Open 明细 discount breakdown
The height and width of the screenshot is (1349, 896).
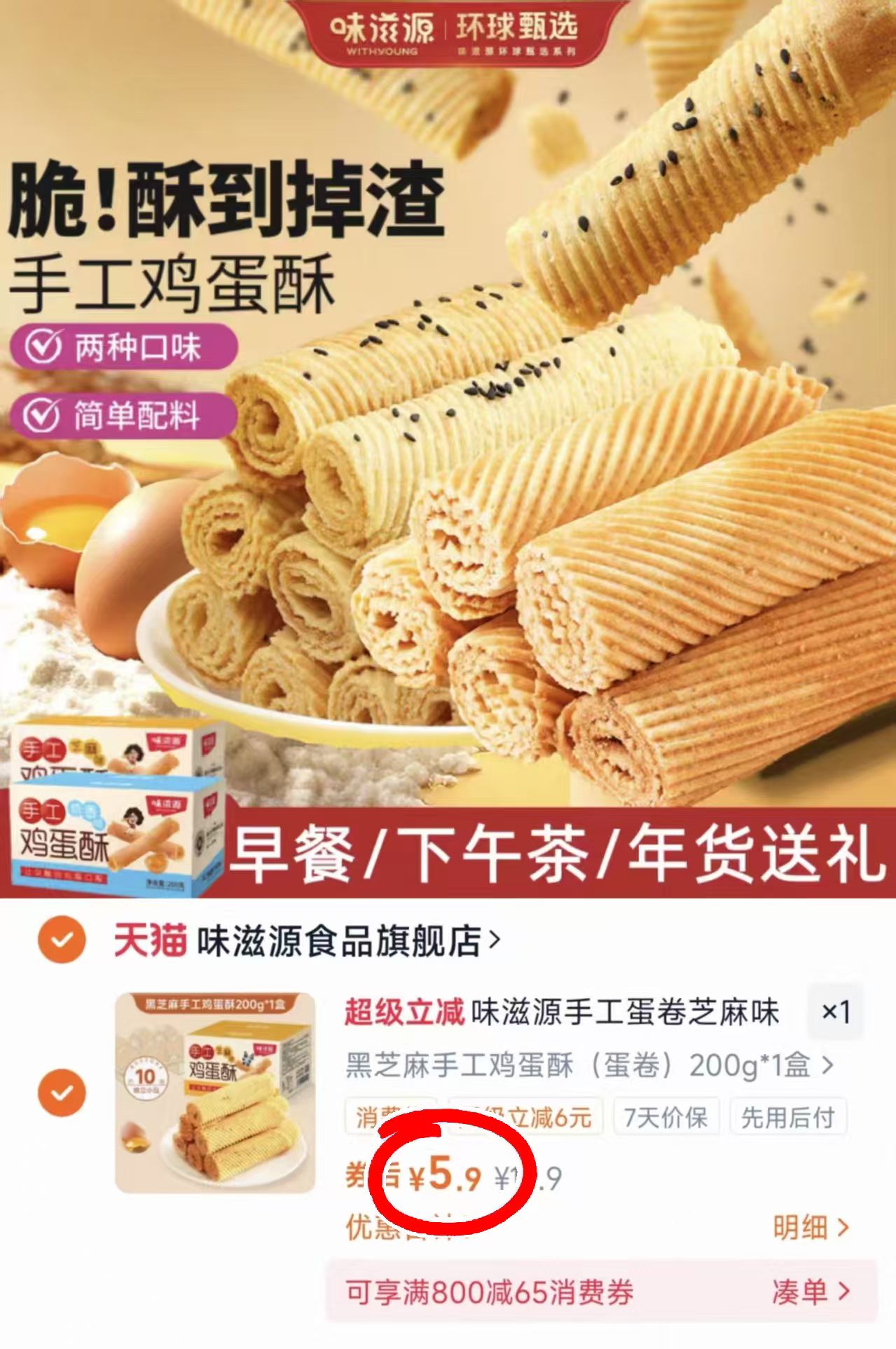click(815, 1228)
